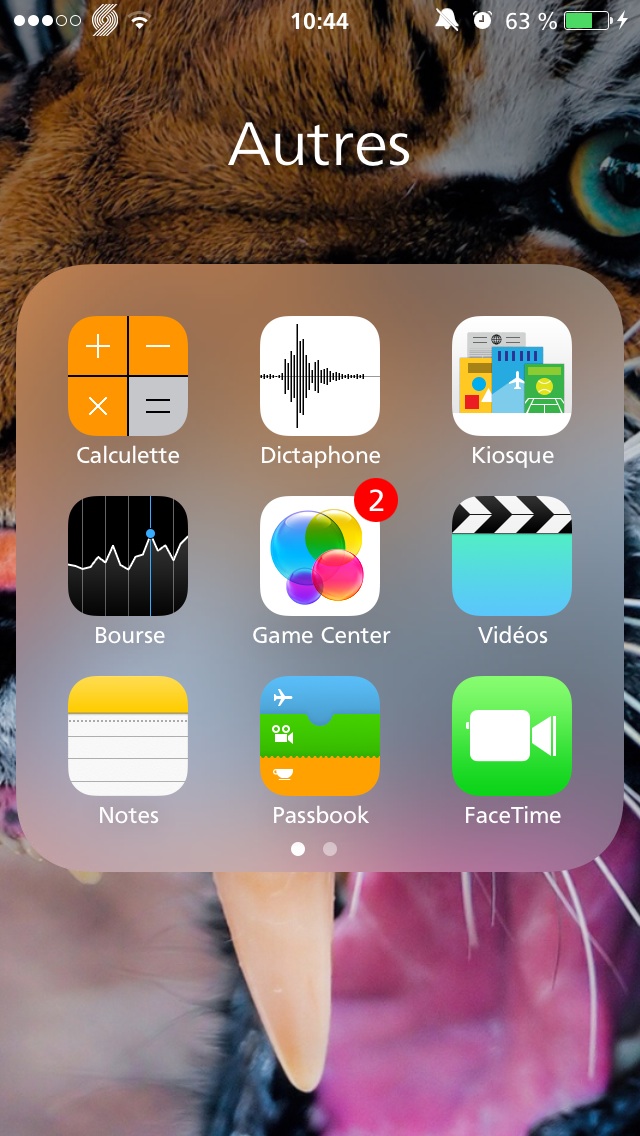Launch the Dictaphone voice recorder

click(320, 376)
